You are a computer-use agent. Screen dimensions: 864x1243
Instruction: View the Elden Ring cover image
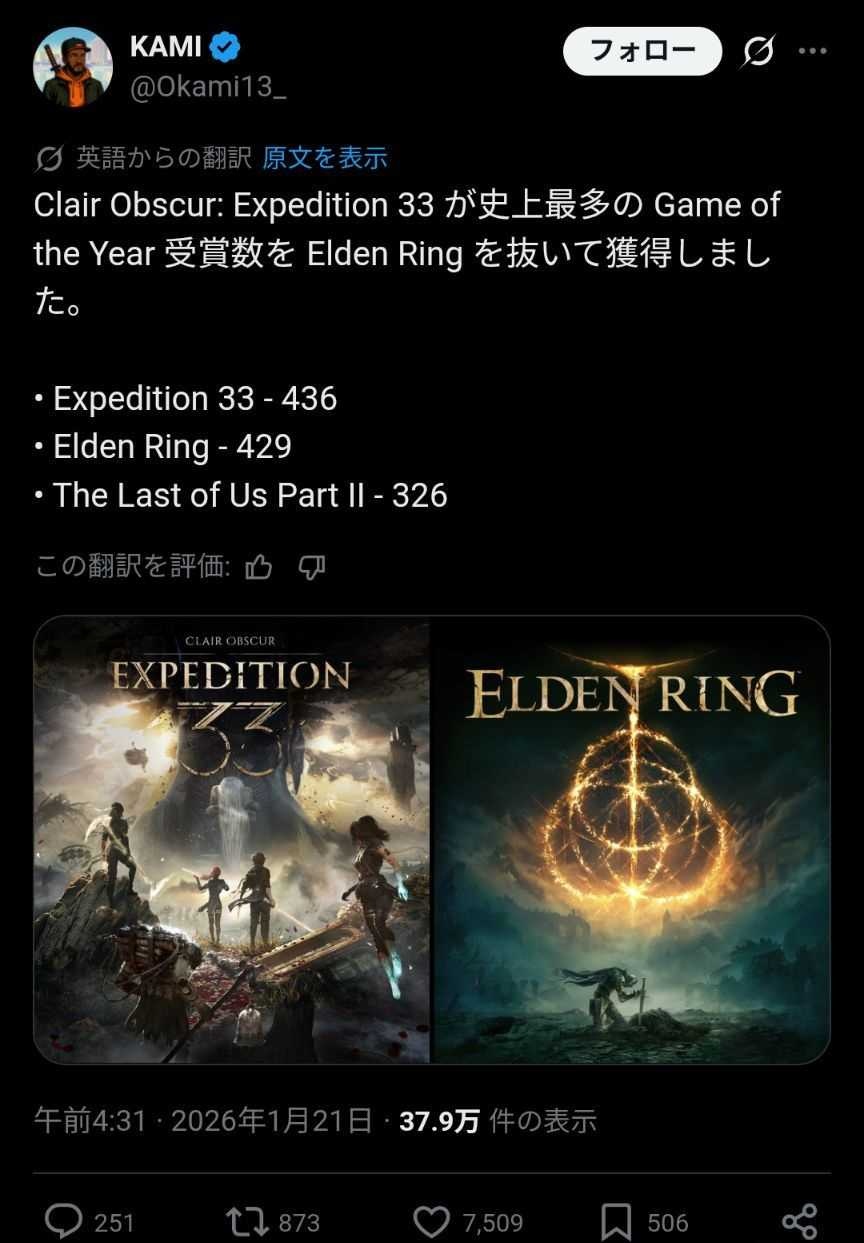(x=630, y=840)
